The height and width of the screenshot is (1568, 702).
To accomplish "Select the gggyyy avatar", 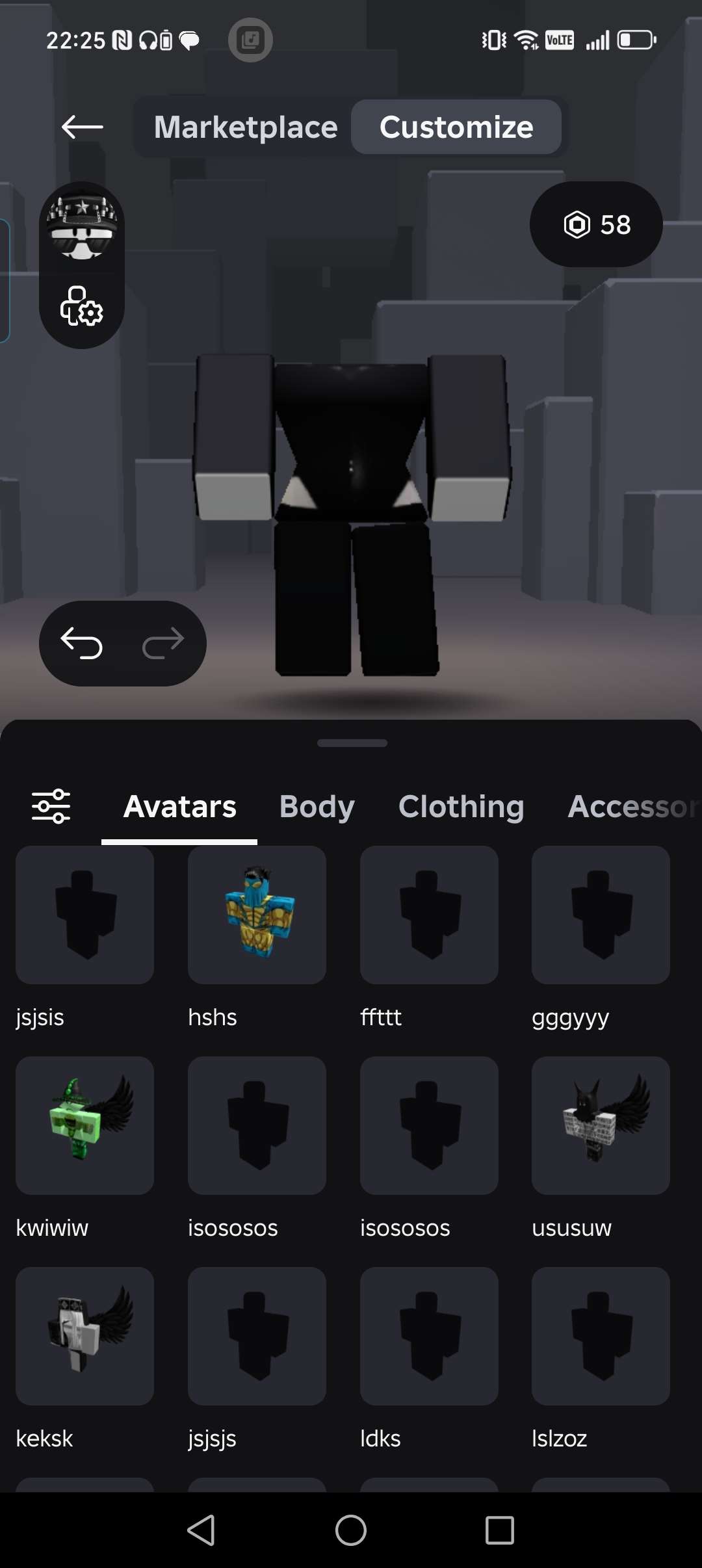I will (x=601, y=915).
